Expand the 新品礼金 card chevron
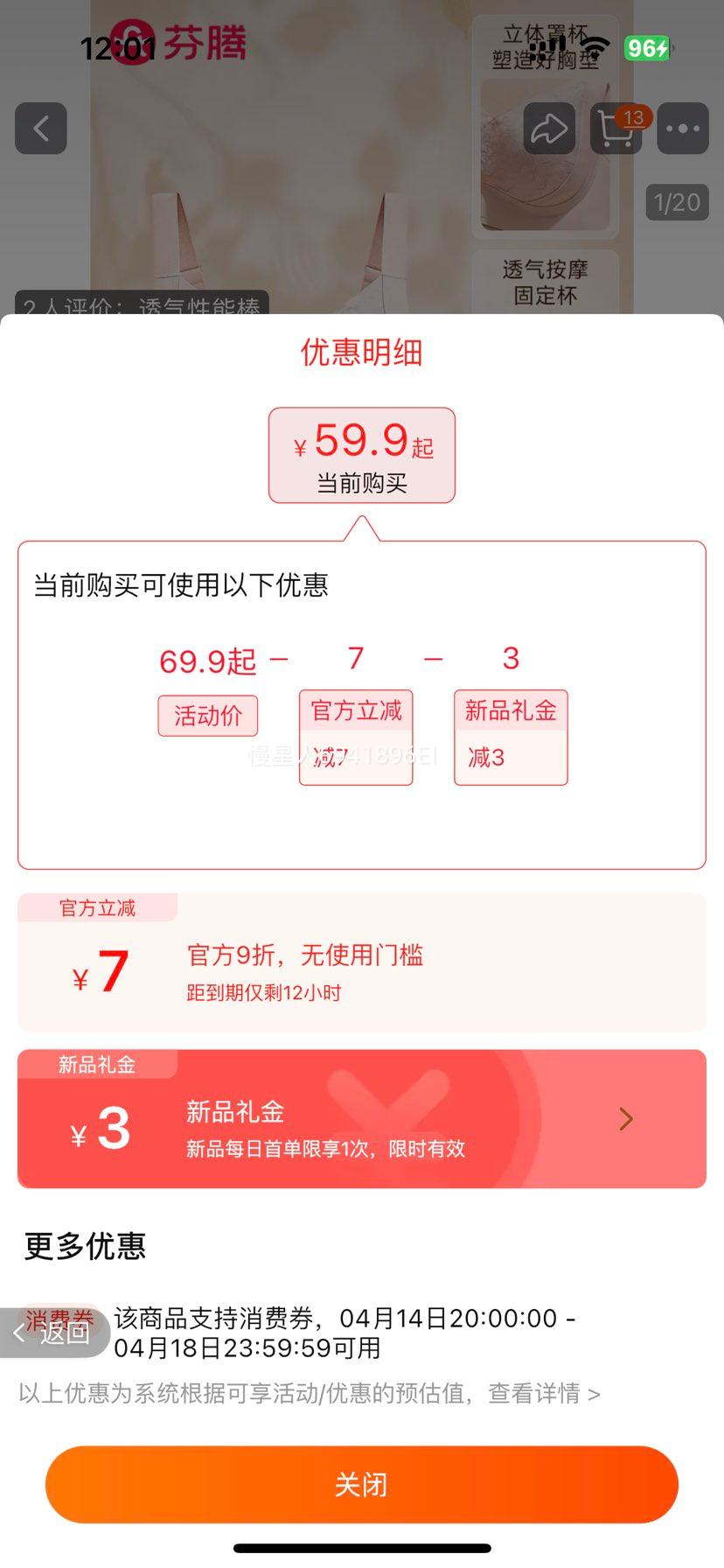Screen dimensions: 724x1568 click(x=625, y=1119)
